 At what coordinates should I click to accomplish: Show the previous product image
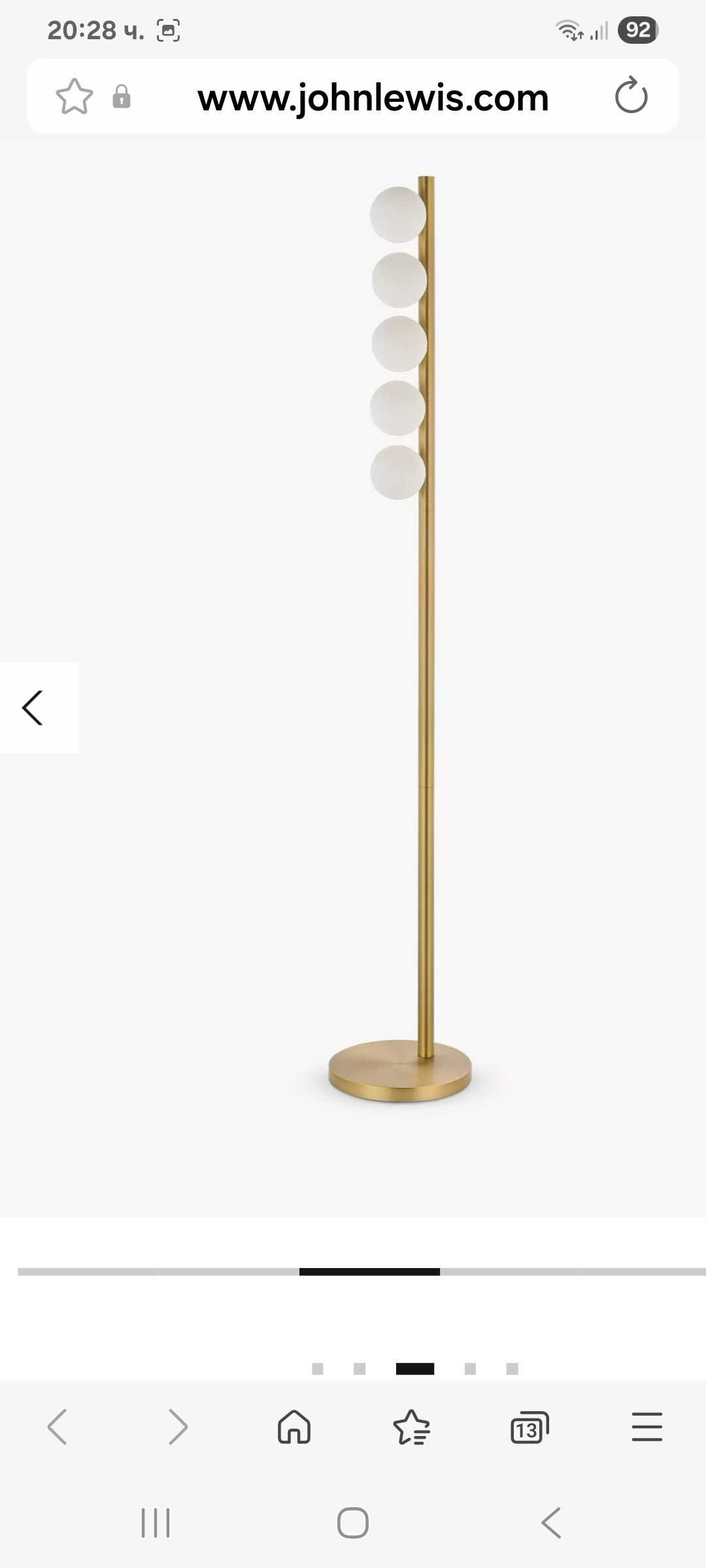pyautogui.click(x=34, y=708)
